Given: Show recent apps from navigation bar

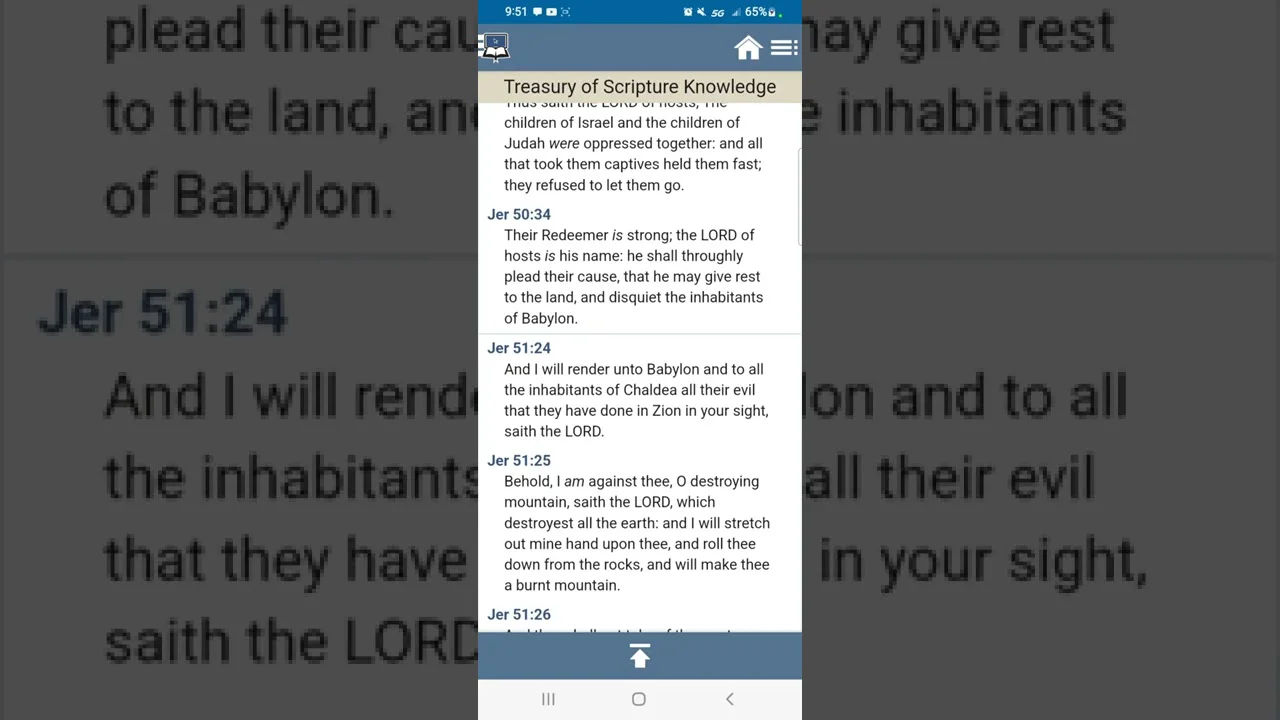Looking at the screenshot, I should (x=548, y=699).
